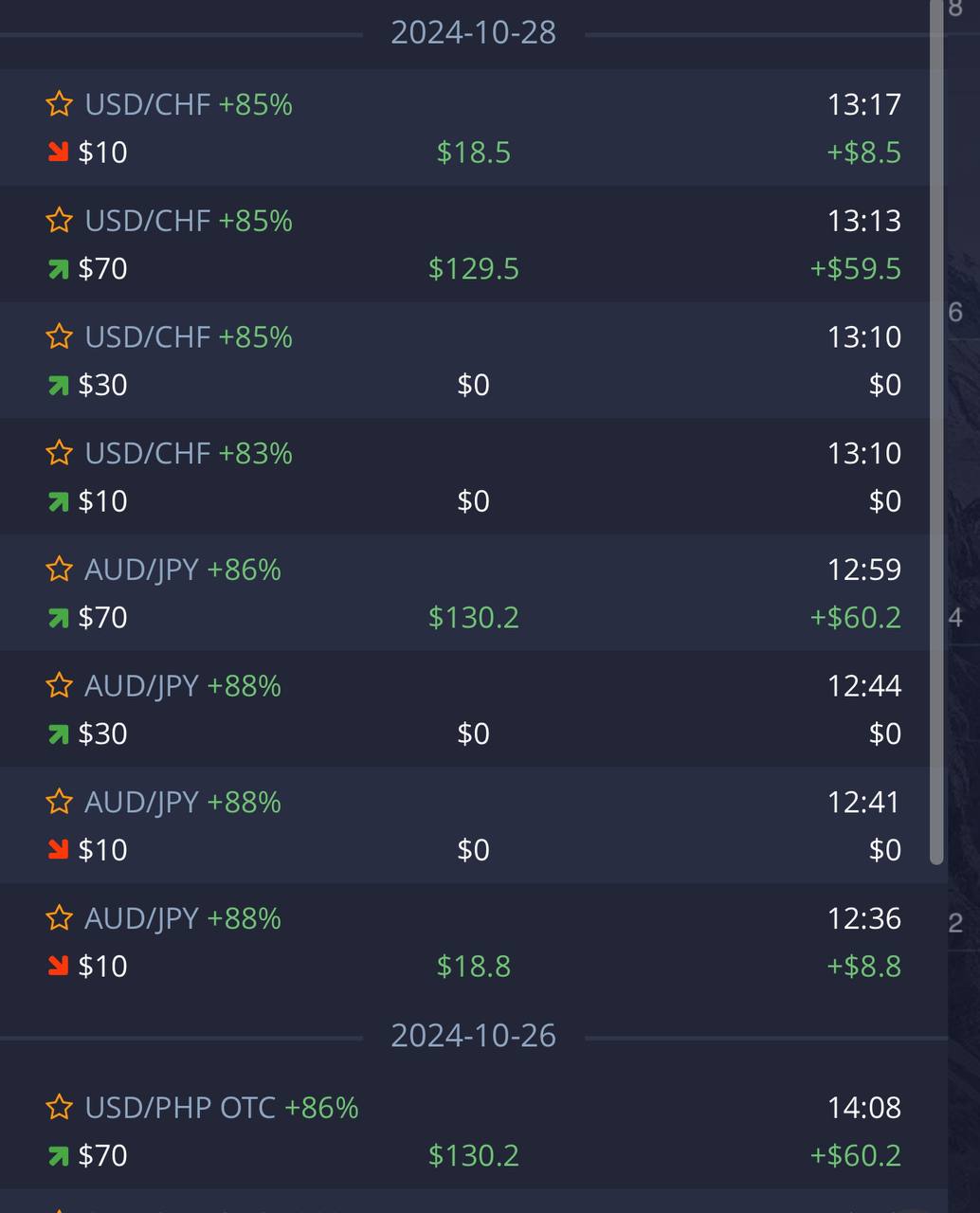This screenshot has width=980, height=1213.
Task: Tap the trade history scrollbar
Action: coord(936,432)
